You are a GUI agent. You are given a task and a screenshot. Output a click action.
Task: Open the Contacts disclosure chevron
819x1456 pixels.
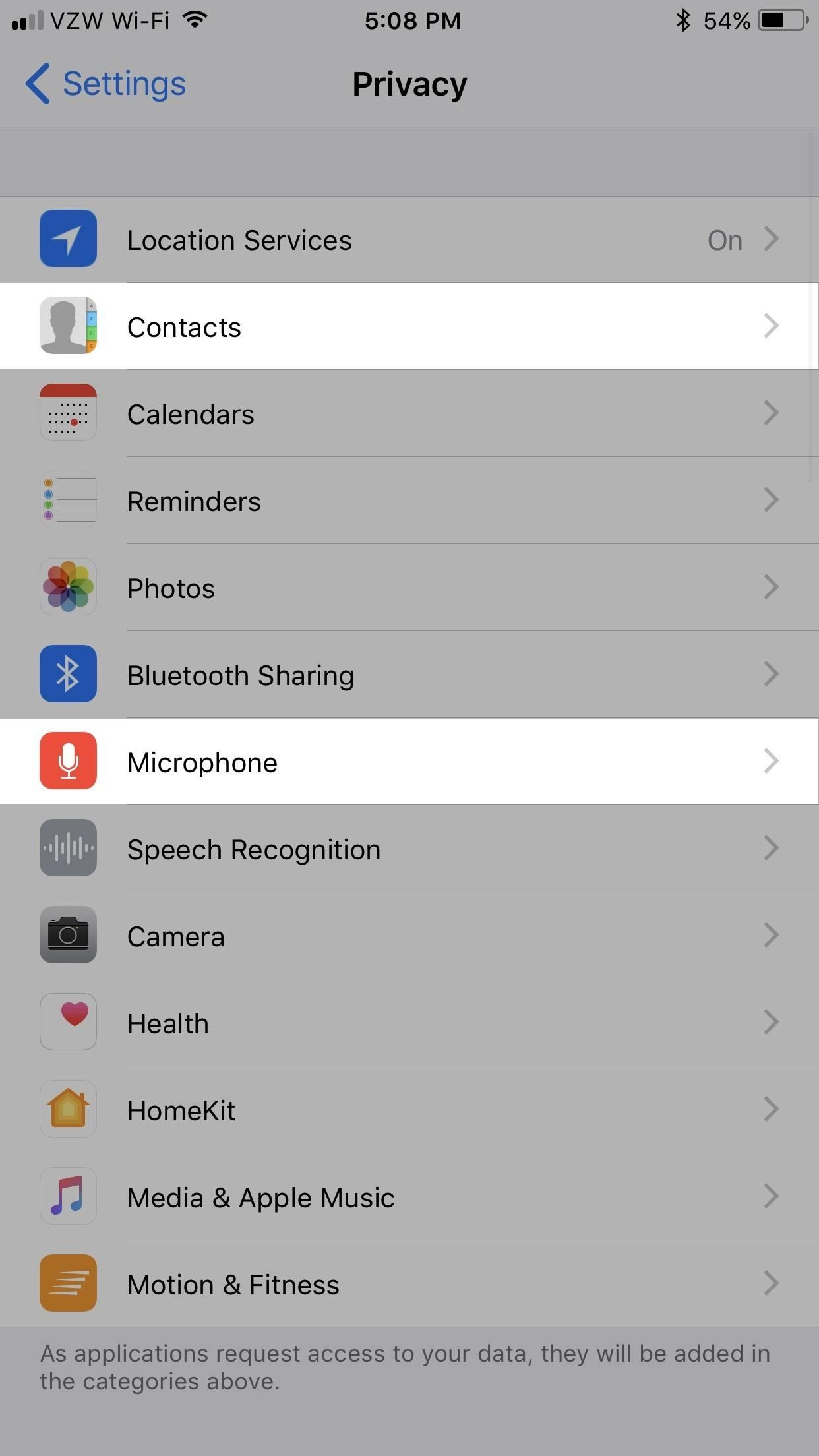(x=772, y=326)
